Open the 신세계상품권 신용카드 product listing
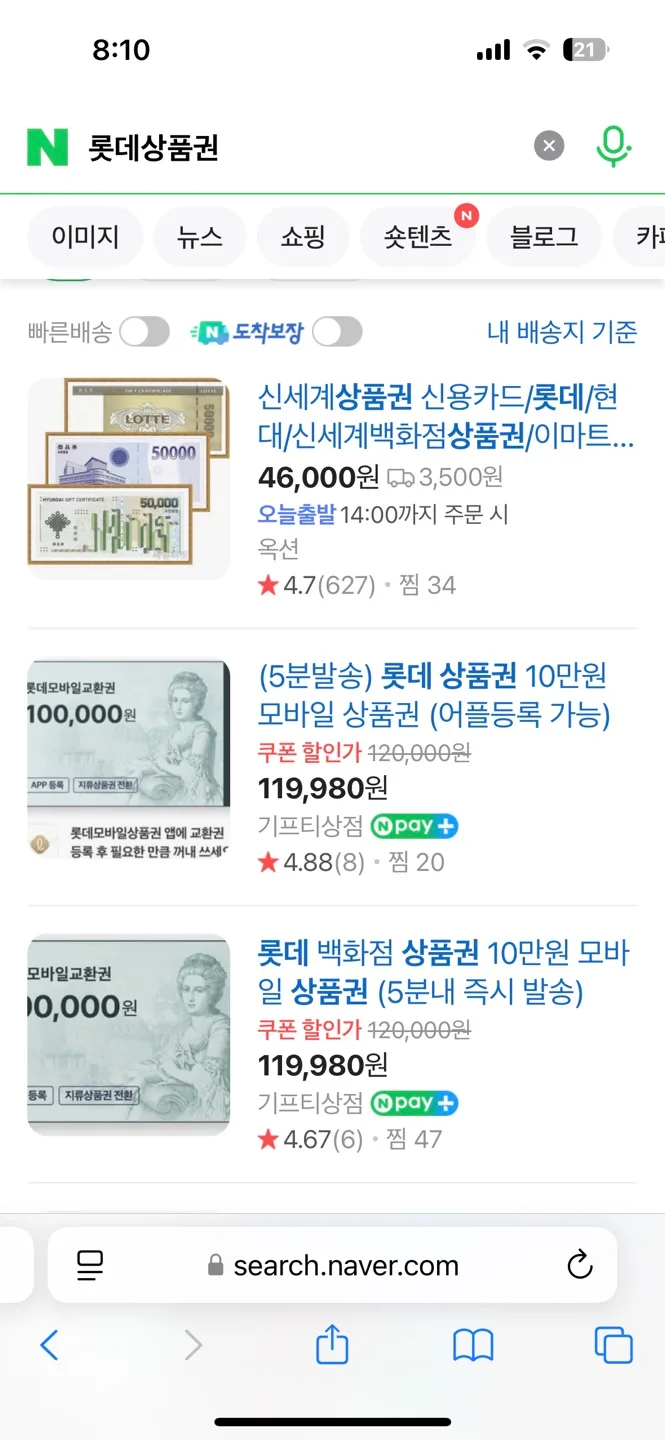665x1440 pixels. coord(445,416)
